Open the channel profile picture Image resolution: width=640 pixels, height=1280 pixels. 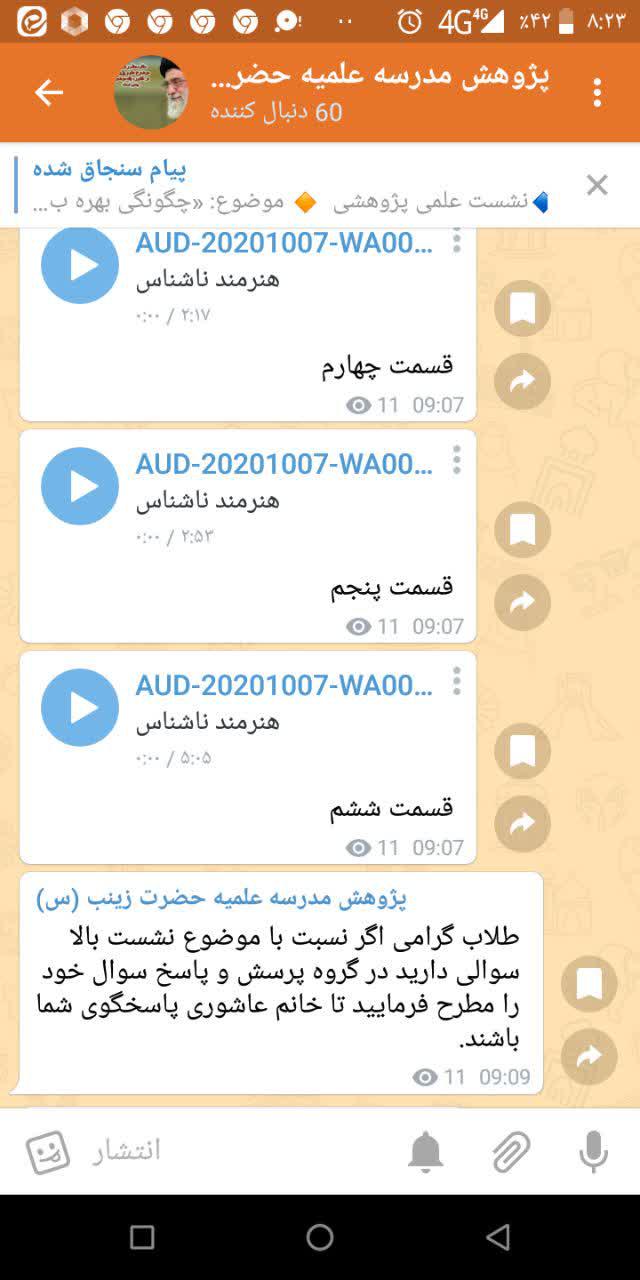coord(151,93)
